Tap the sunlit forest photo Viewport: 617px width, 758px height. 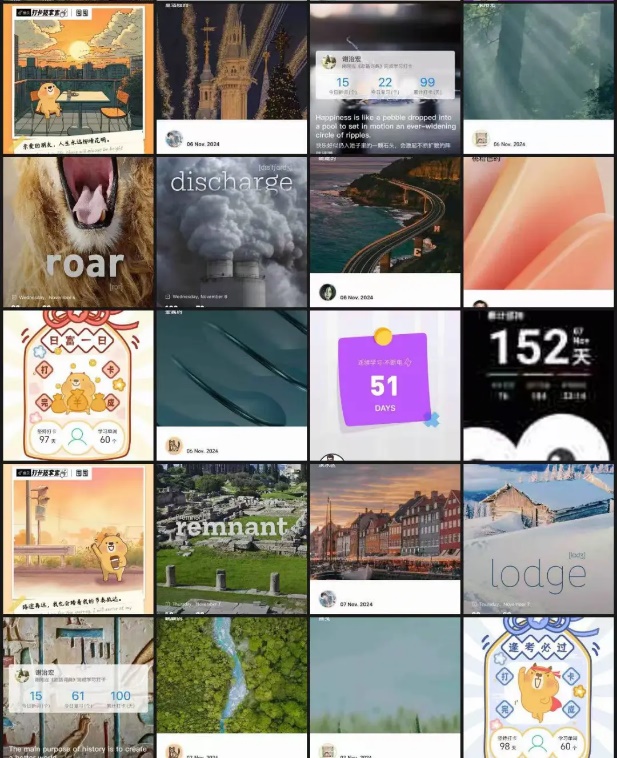539,65
